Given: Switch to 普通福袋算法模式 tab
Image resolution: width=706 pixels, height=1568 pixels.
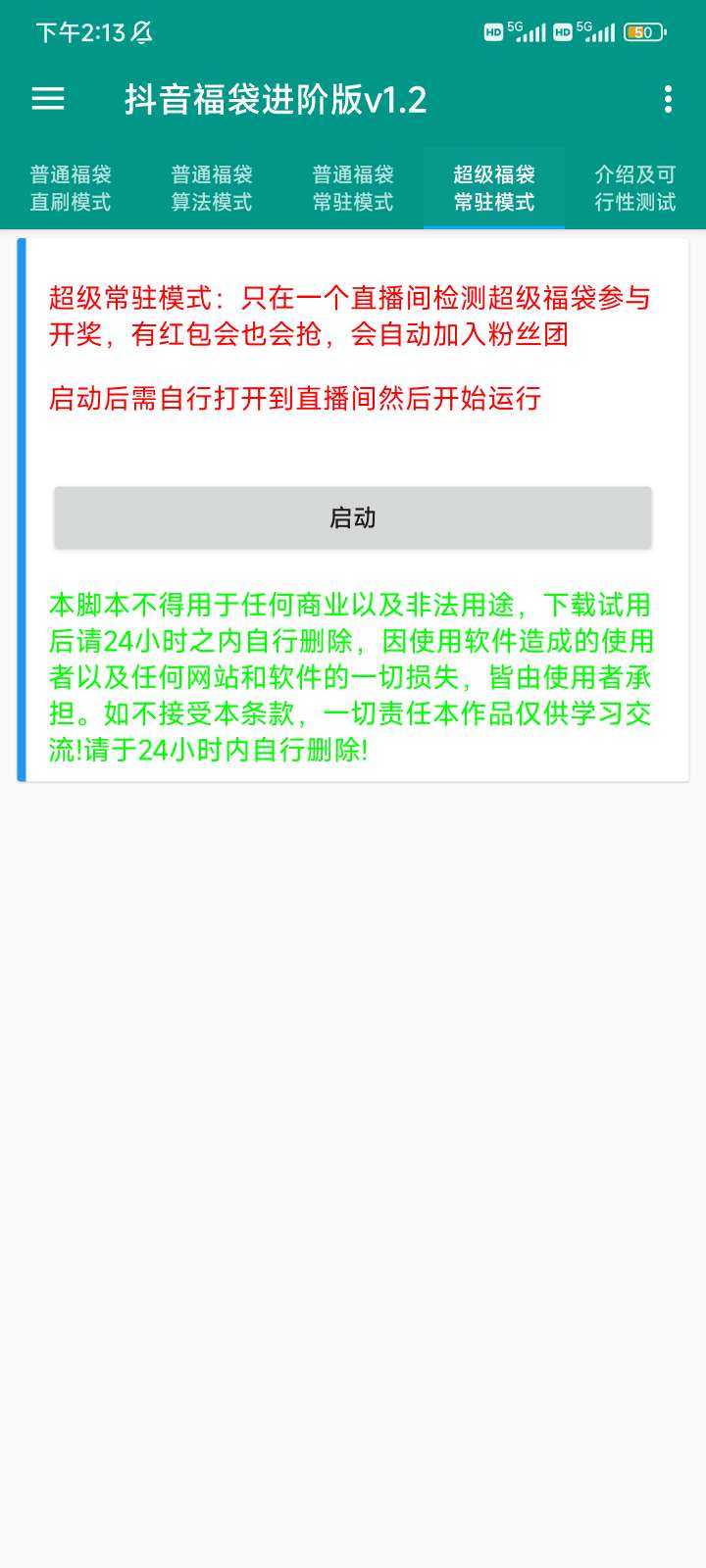Looking at the screenshot, I should point(211,186).
